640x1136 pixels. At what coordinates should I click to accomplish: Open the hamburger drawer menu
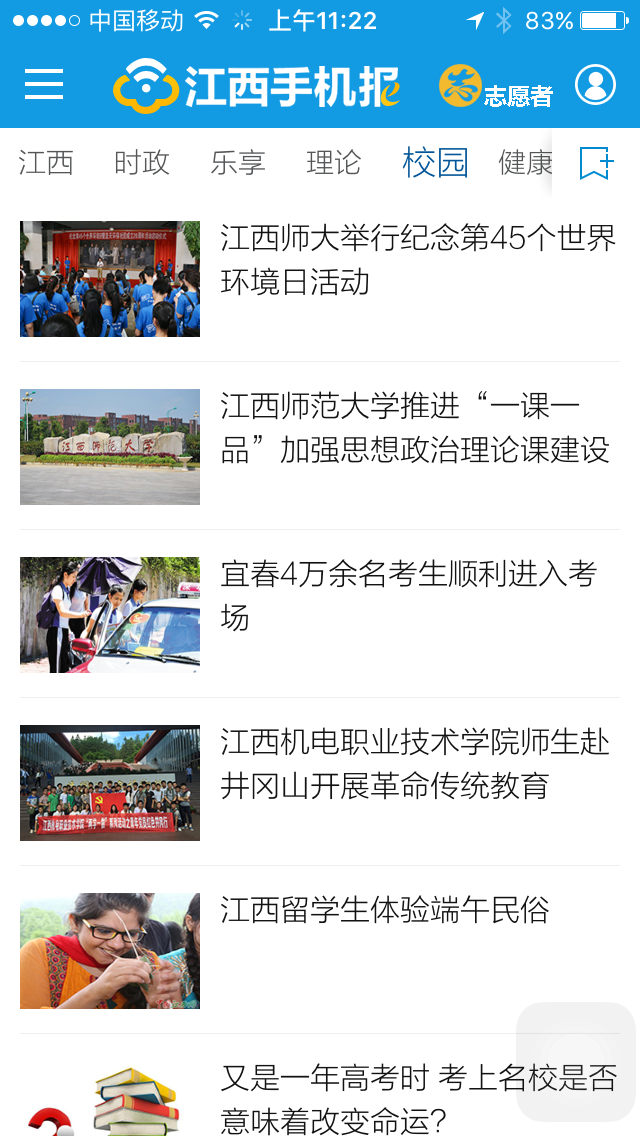pyautogui.click(x=44, y=85)
